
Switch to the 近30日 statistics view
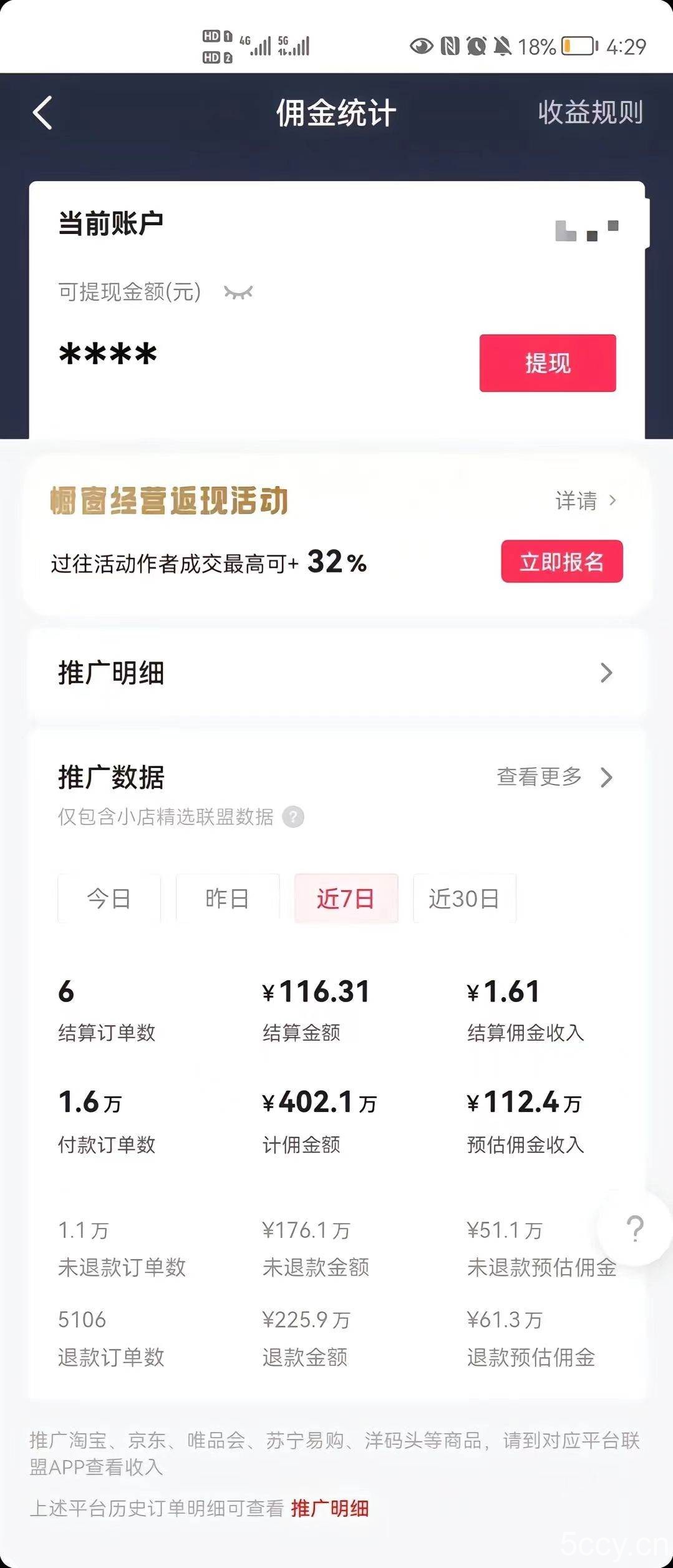point(464,898)
